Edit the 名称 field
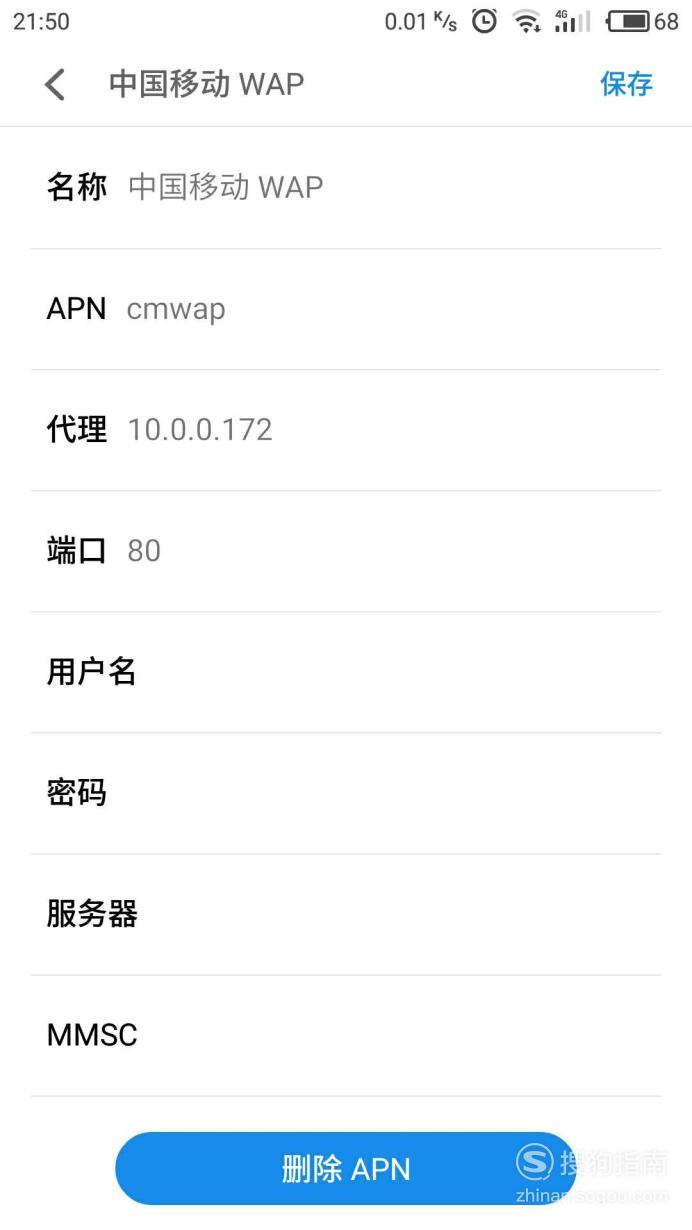 (x=346, y=188)
